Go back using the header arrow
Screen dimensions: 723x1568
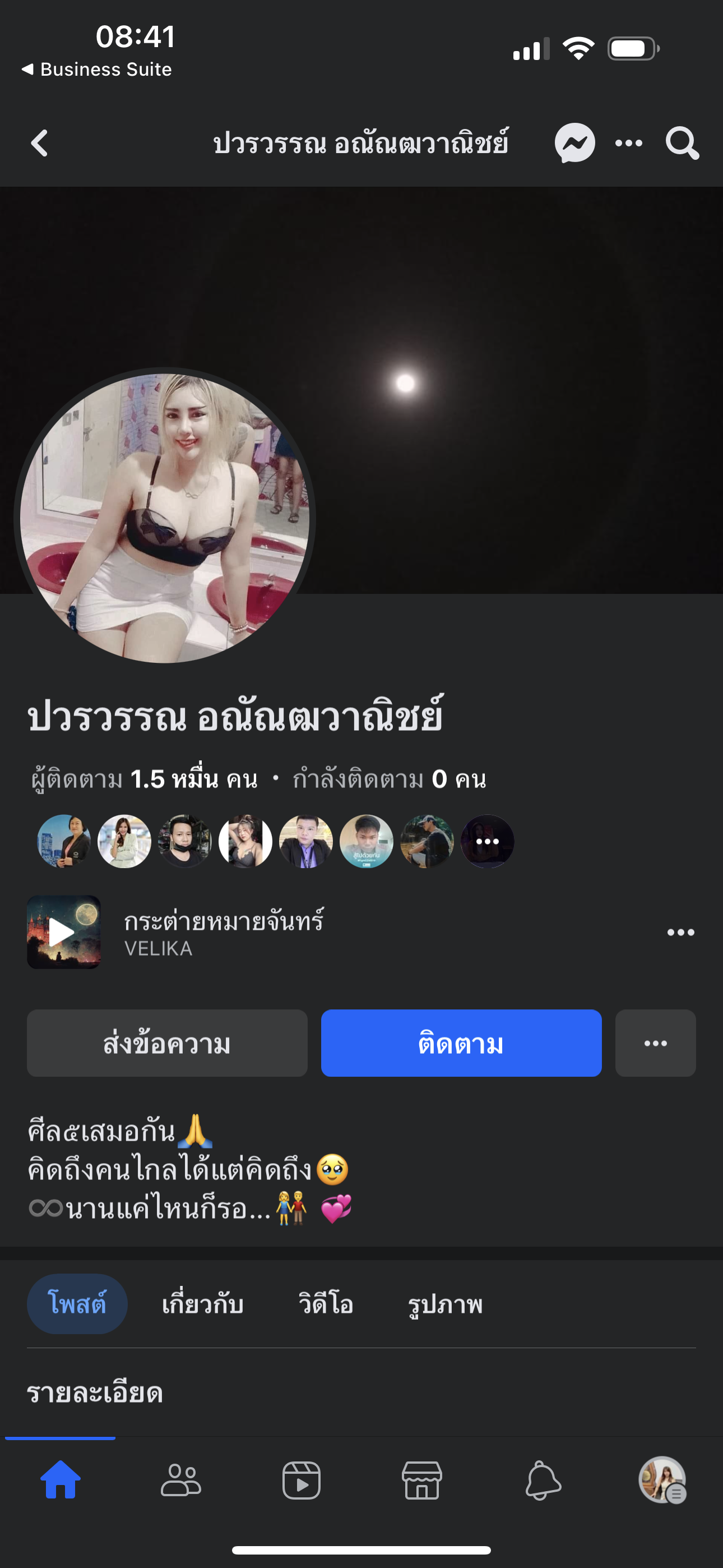coord(40,143)
